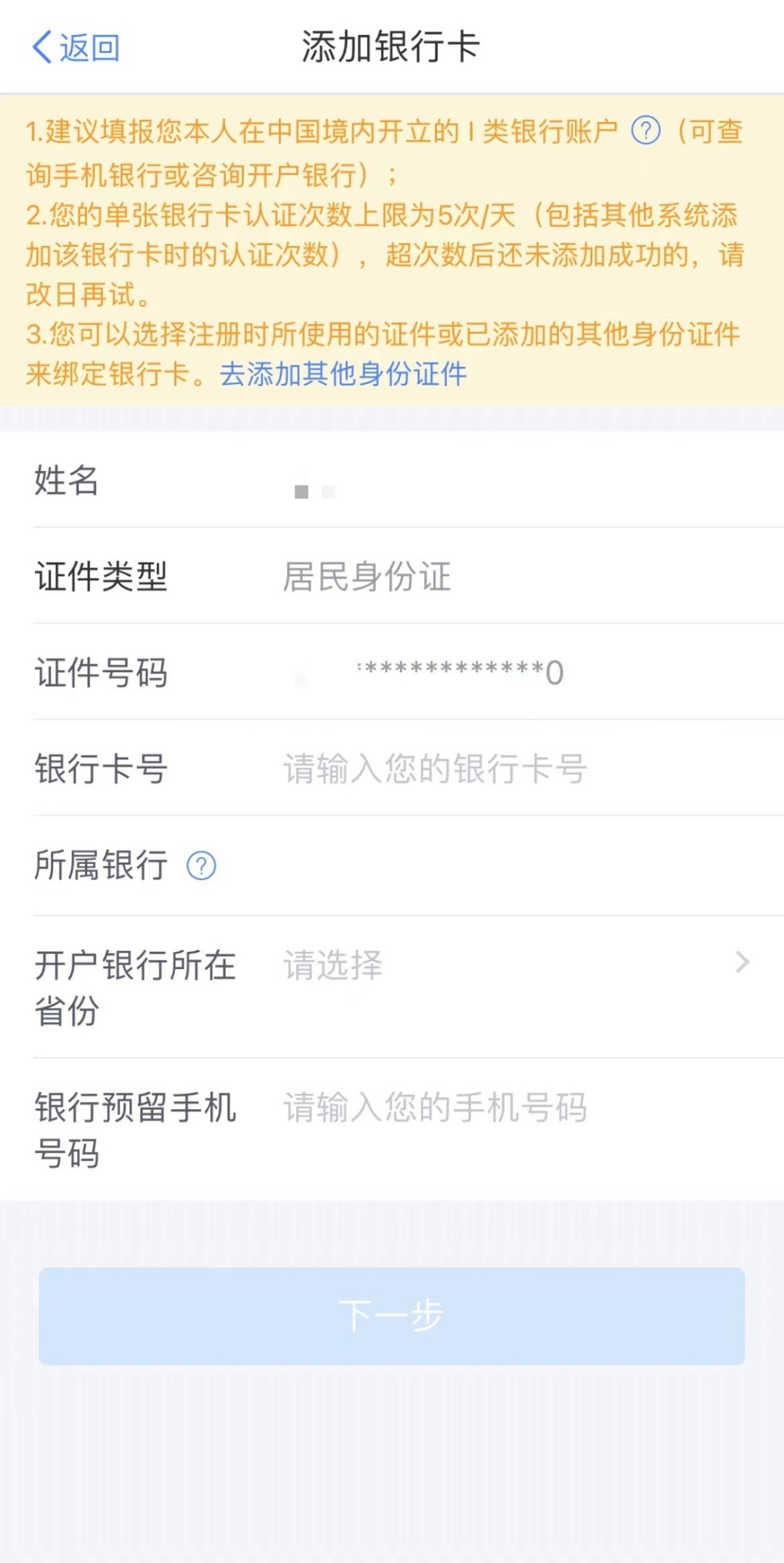
Task: Tap the help icon next to 所属银行
Action: tap(201, 865)
